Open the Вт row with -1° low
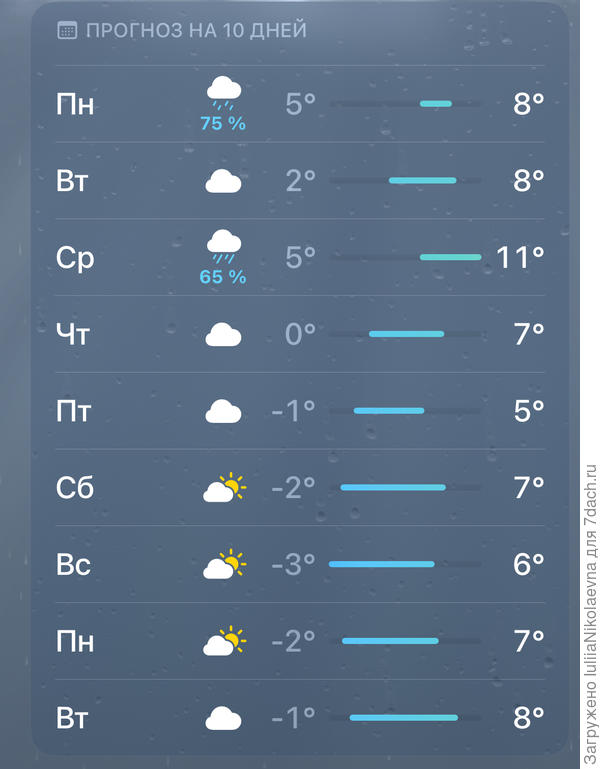600x769 pixels. tap(300, 717)
